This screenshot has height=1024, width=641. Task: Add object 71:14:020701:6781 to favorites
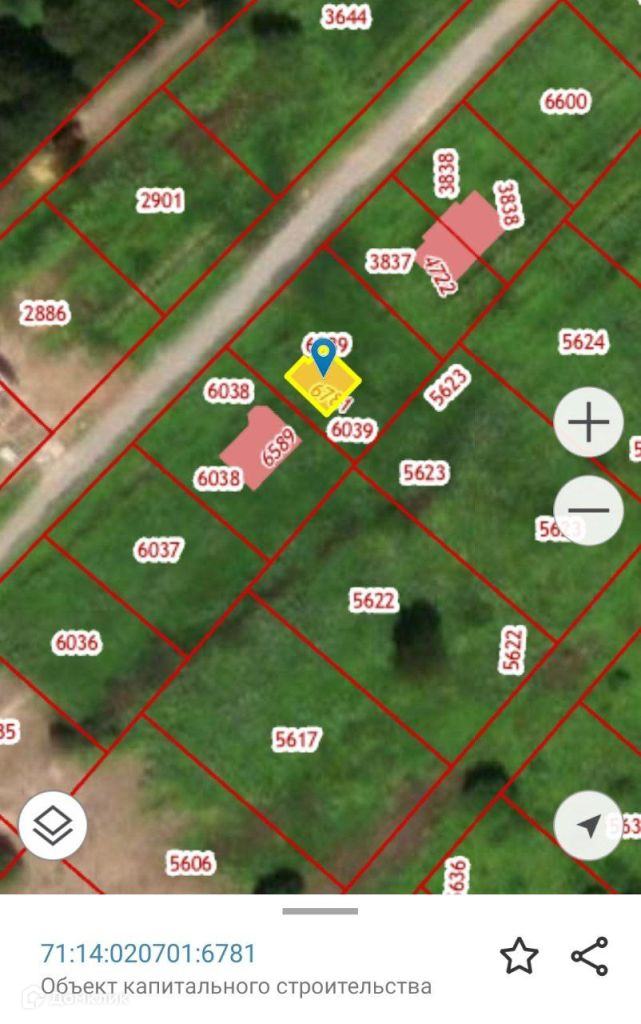tap(519, 956)
